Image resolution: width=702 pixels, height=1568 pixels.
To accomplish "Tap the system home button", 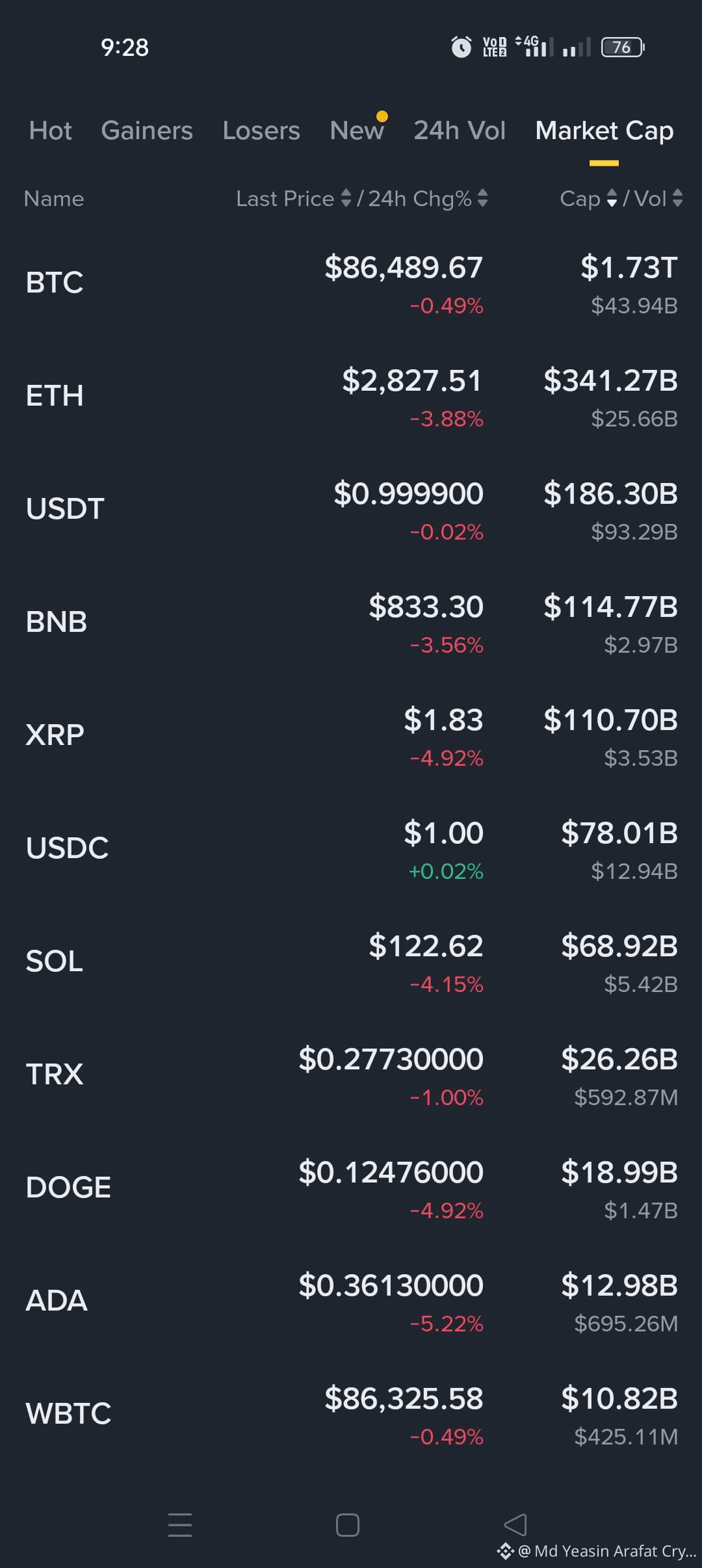I will (348, 1524).
